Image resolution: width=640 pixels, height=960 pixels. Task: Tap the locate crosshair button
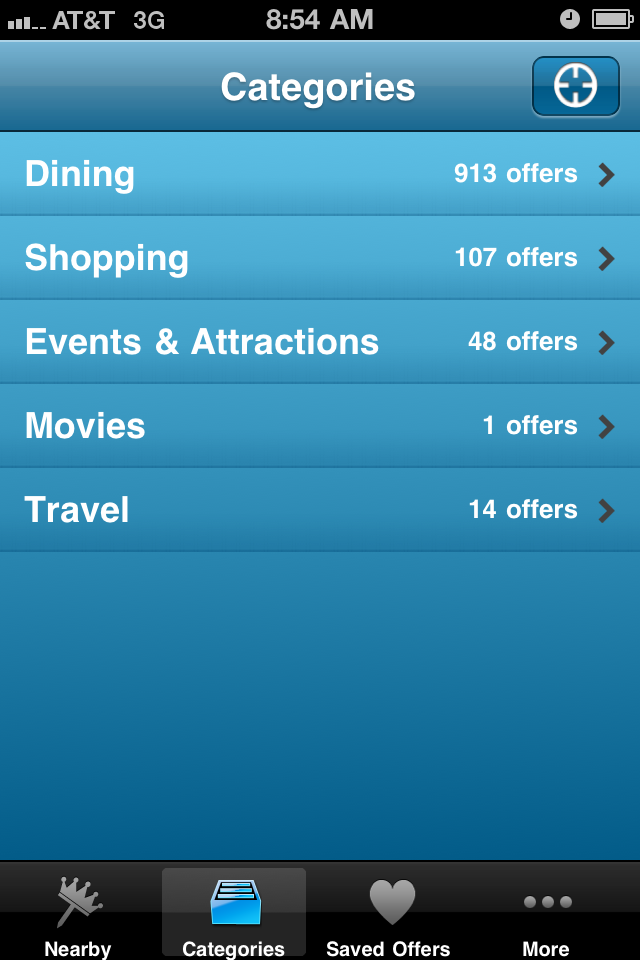point(575,87)
